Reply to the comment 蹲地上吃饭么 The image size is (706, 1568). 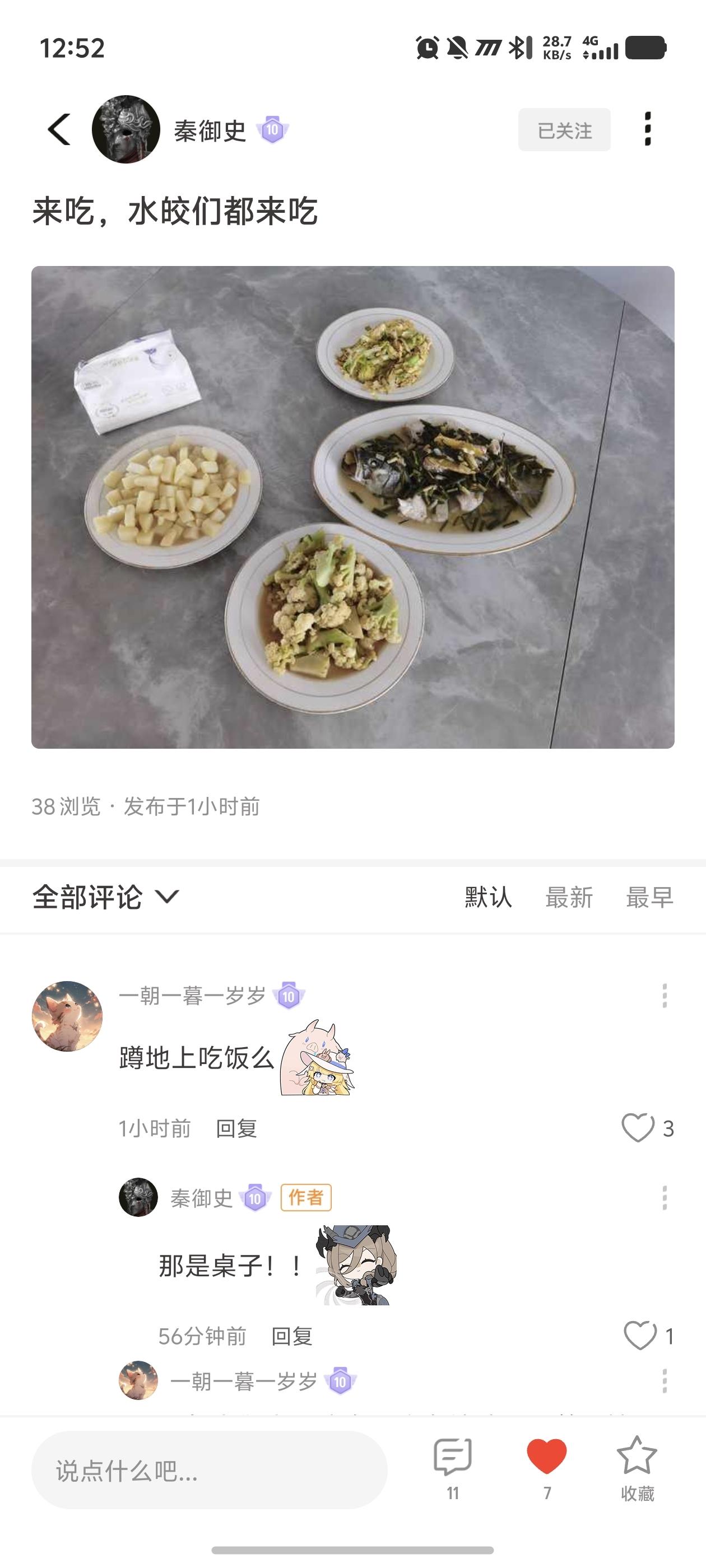pos(236,1128)
